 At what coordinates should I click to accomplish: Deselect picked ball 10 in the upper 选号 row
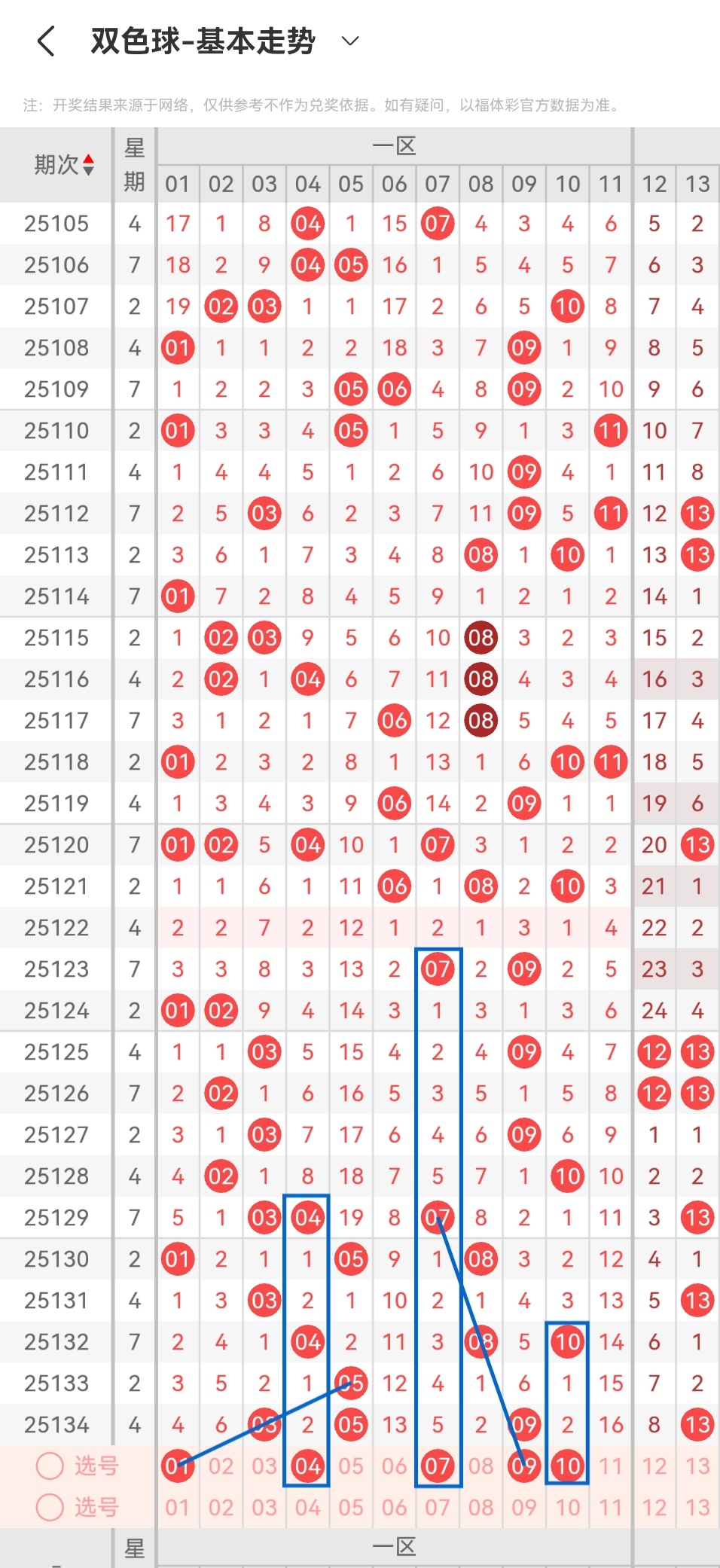click(567, 1466)
